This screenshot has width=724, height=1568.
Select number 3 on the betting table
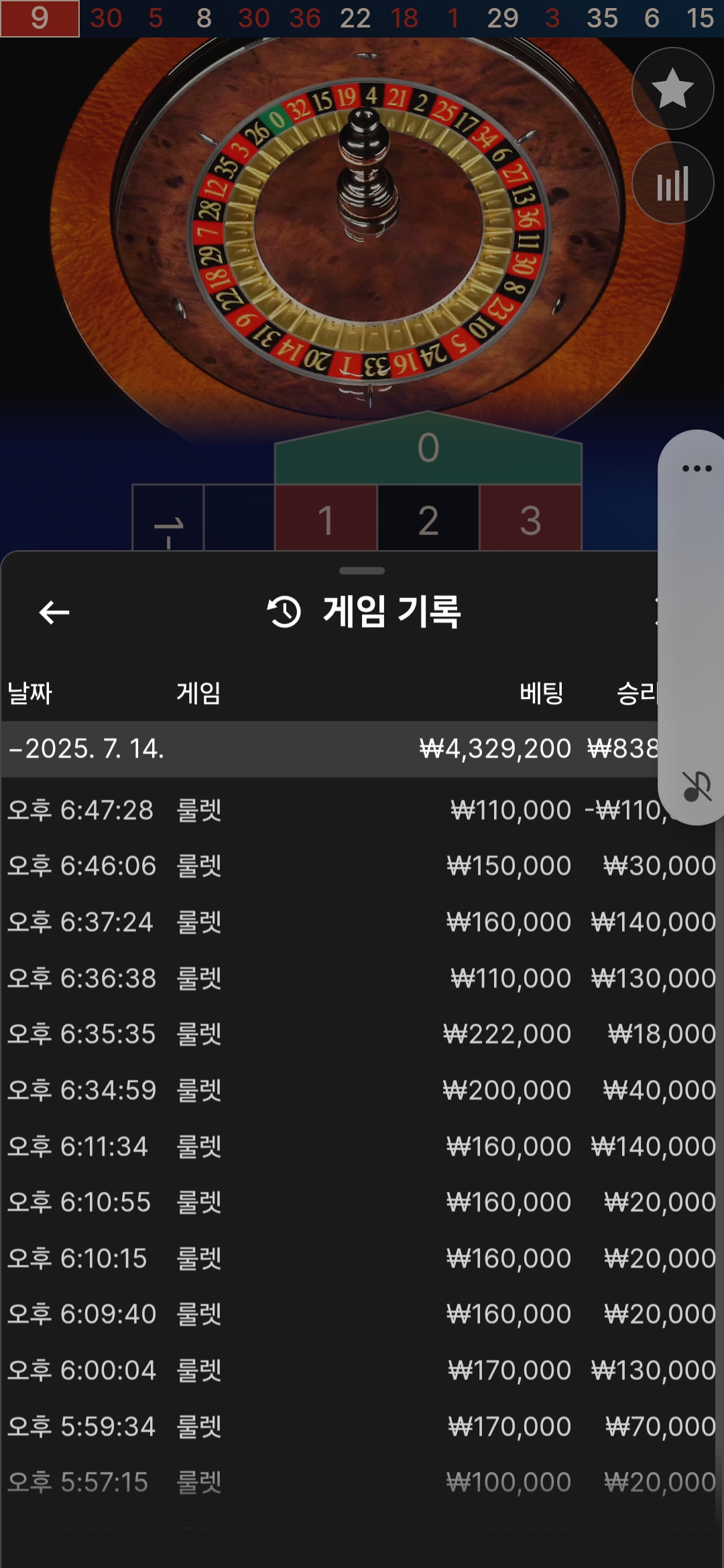(x=530, y=518)
